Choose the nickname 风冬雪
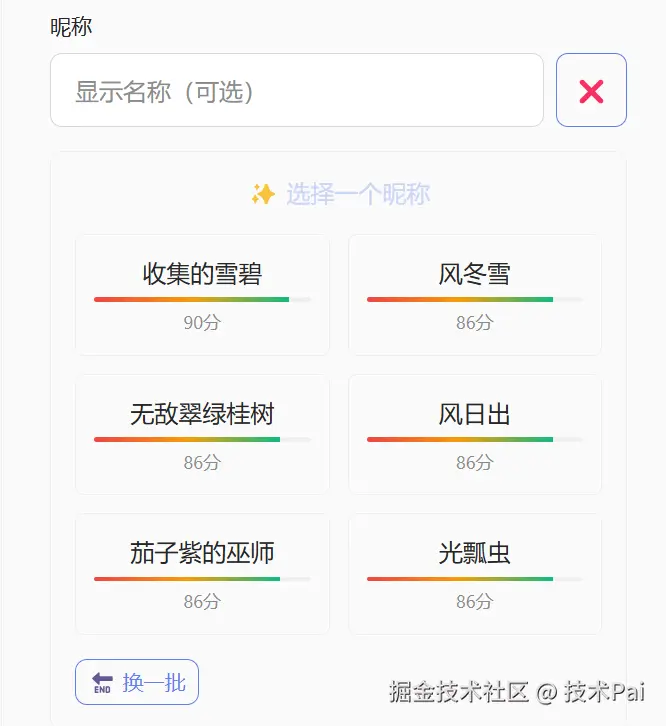This screenshot has height=726, width=666. pyautogui.click(x=474, y=295)
